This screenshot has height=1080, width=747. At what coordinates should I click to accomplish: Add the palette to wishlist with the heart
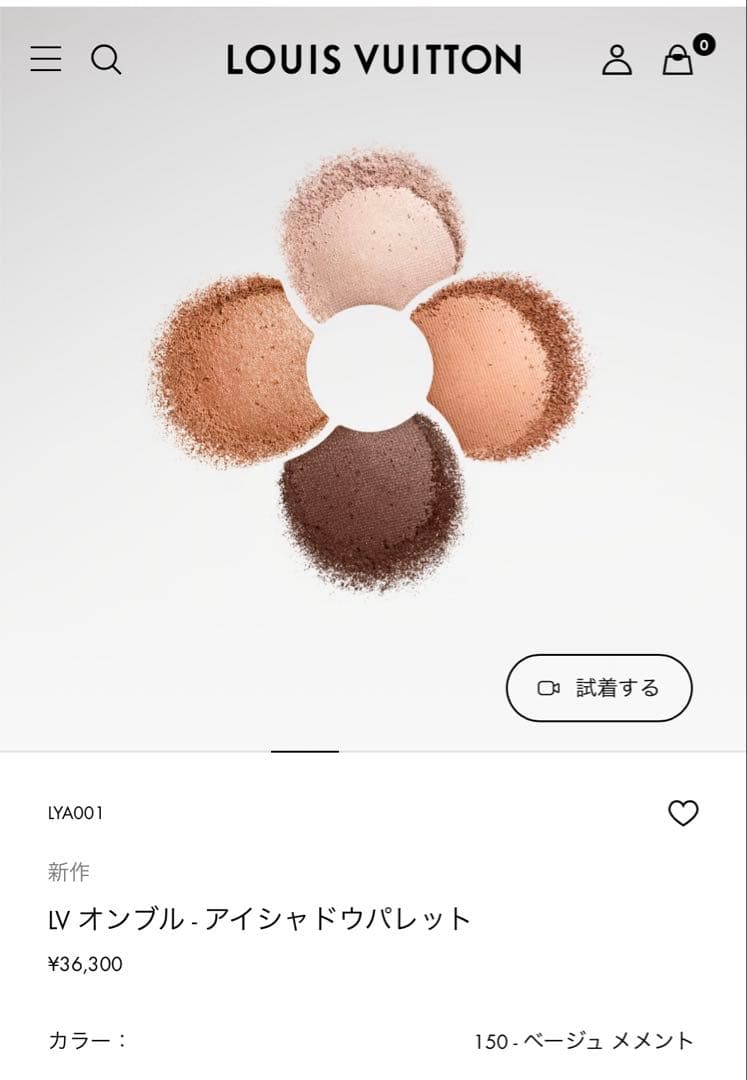coord(683,814)
